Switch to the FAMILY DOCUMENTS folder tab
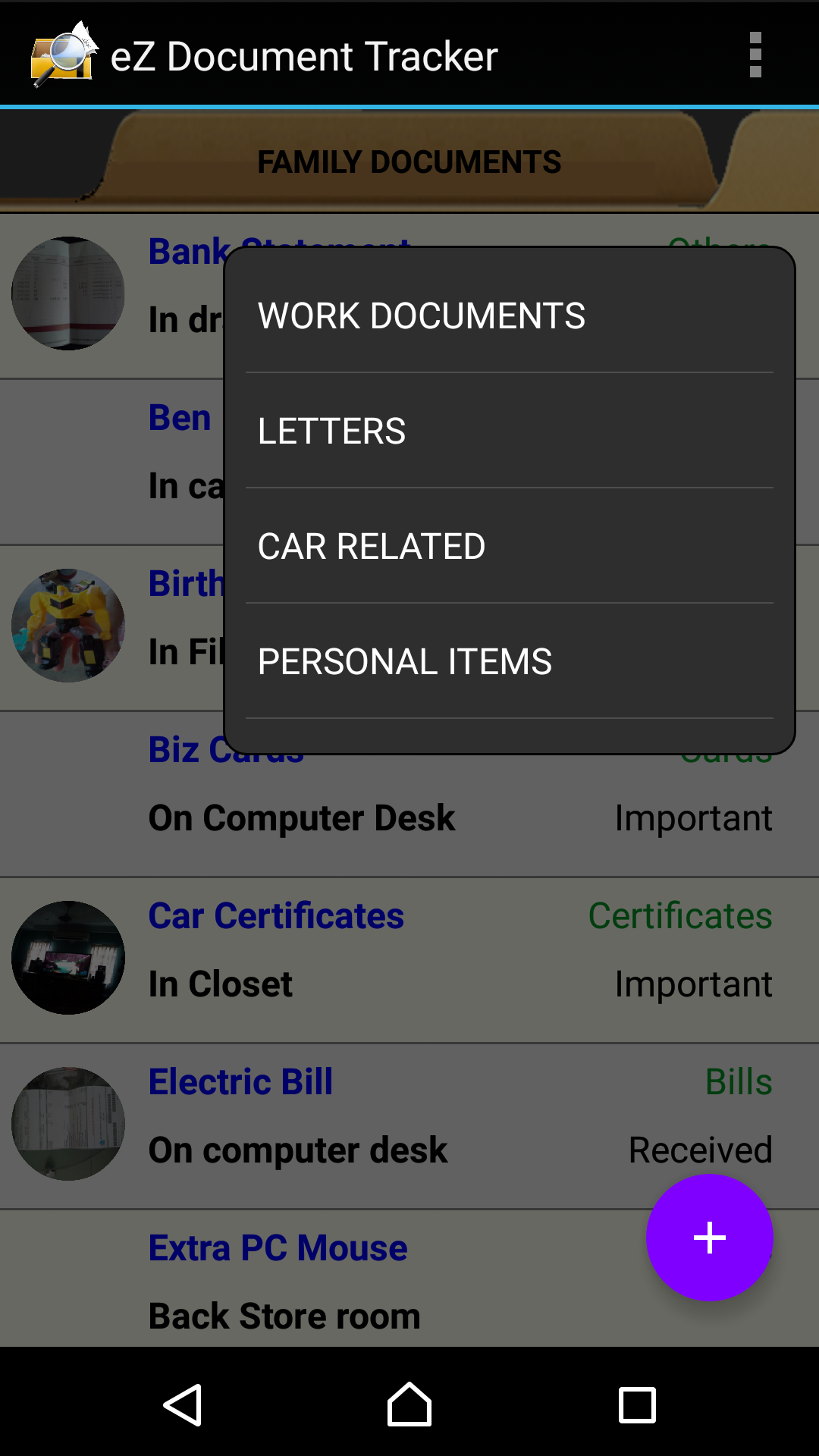This screenshot has height=1456, width=819. (409, 161)
